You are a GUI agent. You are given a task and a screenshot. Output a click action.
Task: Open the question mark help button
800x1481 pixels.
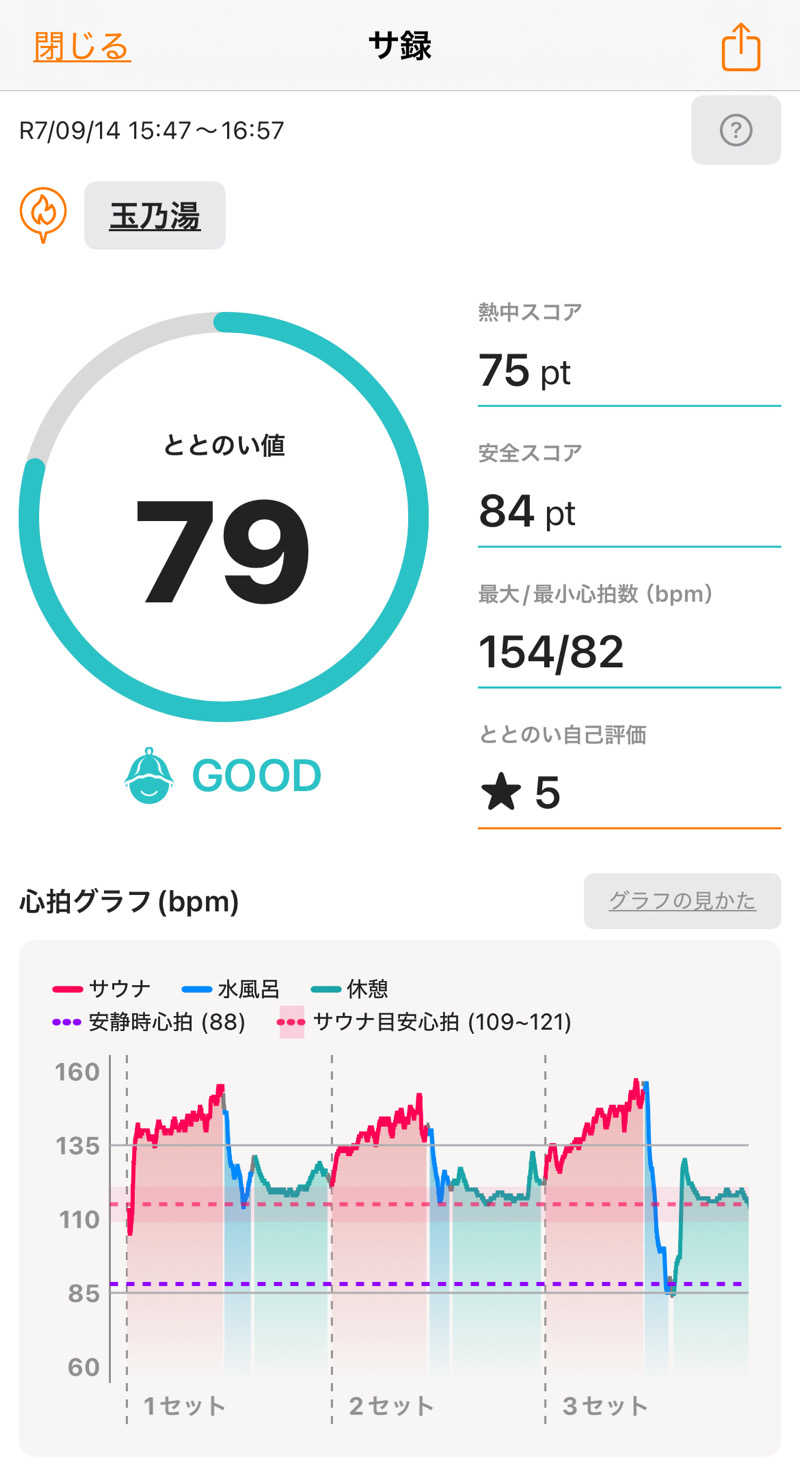coord(736,130)
